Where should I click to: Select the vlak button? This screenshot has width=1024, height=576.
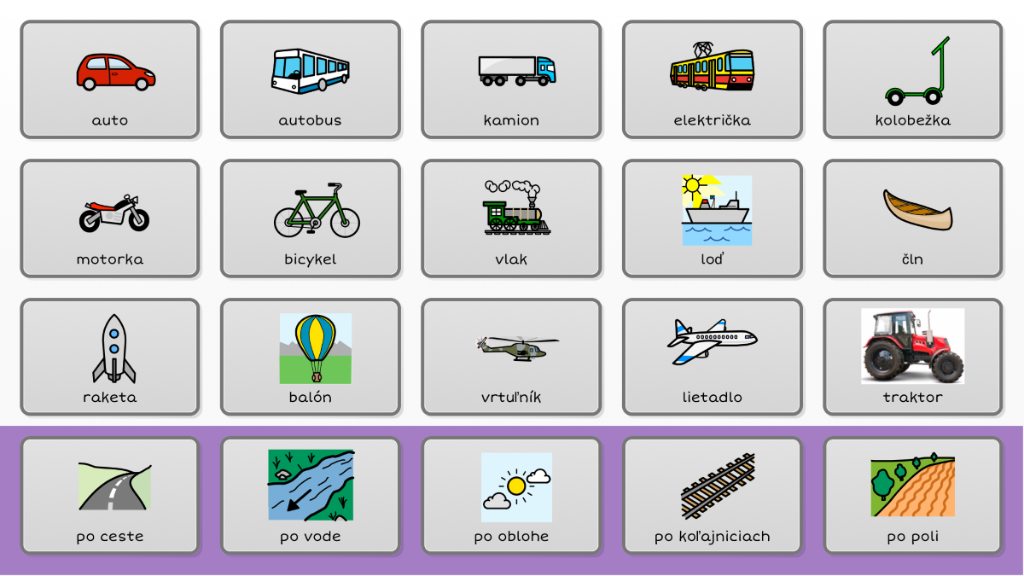click(x=511, y=219)
